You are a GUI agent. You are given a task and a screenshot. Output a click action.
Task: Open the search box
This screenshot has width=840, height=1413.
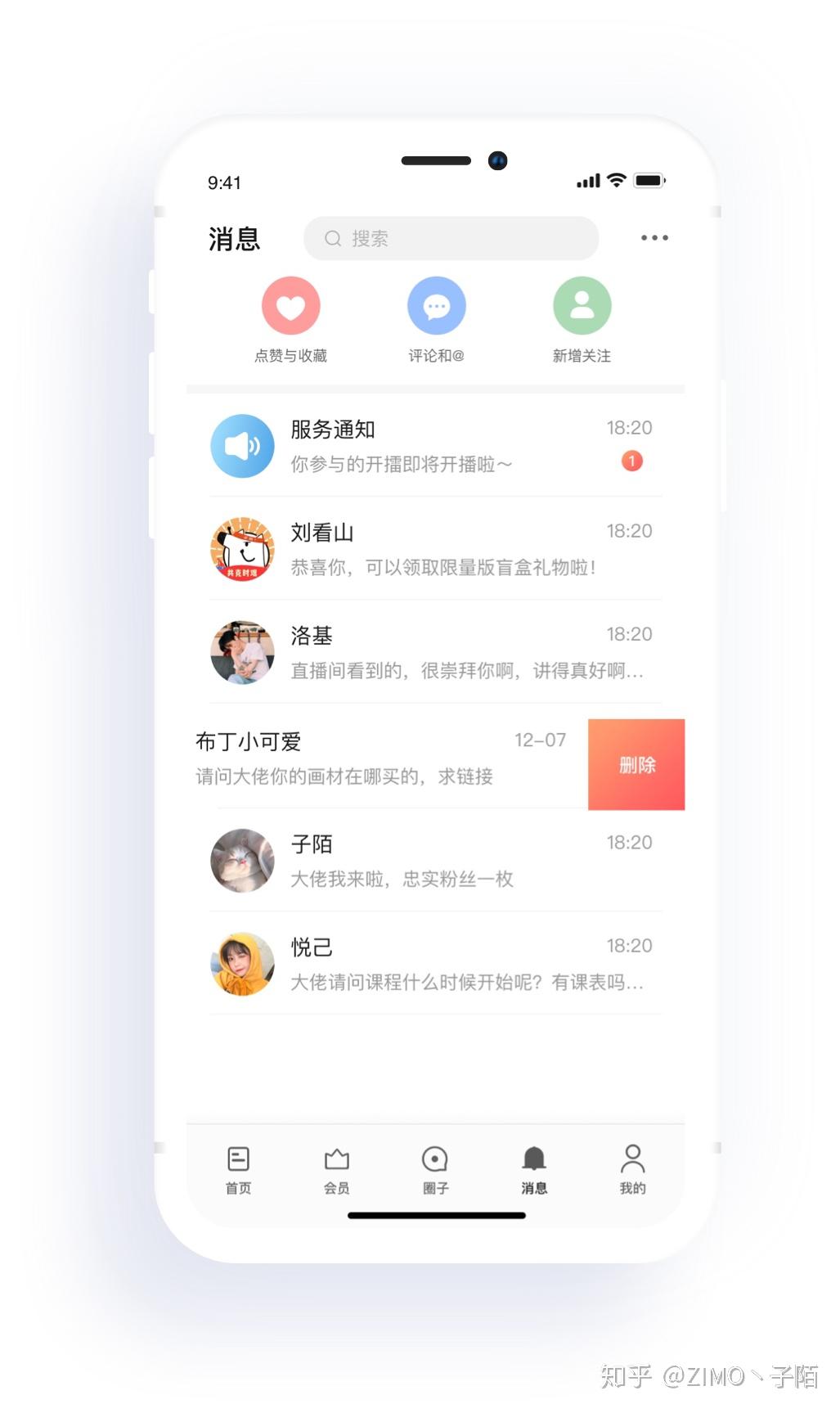point(451,238)
